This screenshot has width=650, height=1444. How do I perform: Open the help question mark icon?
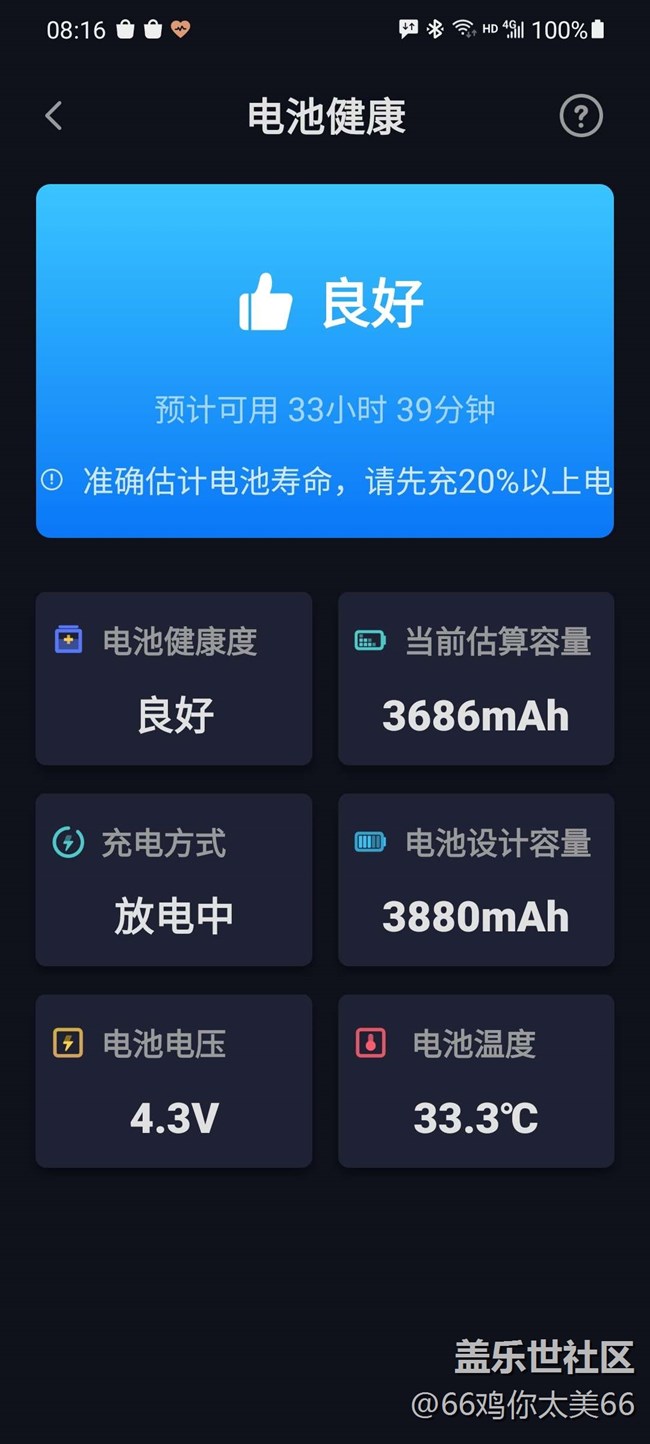point(580,116)
